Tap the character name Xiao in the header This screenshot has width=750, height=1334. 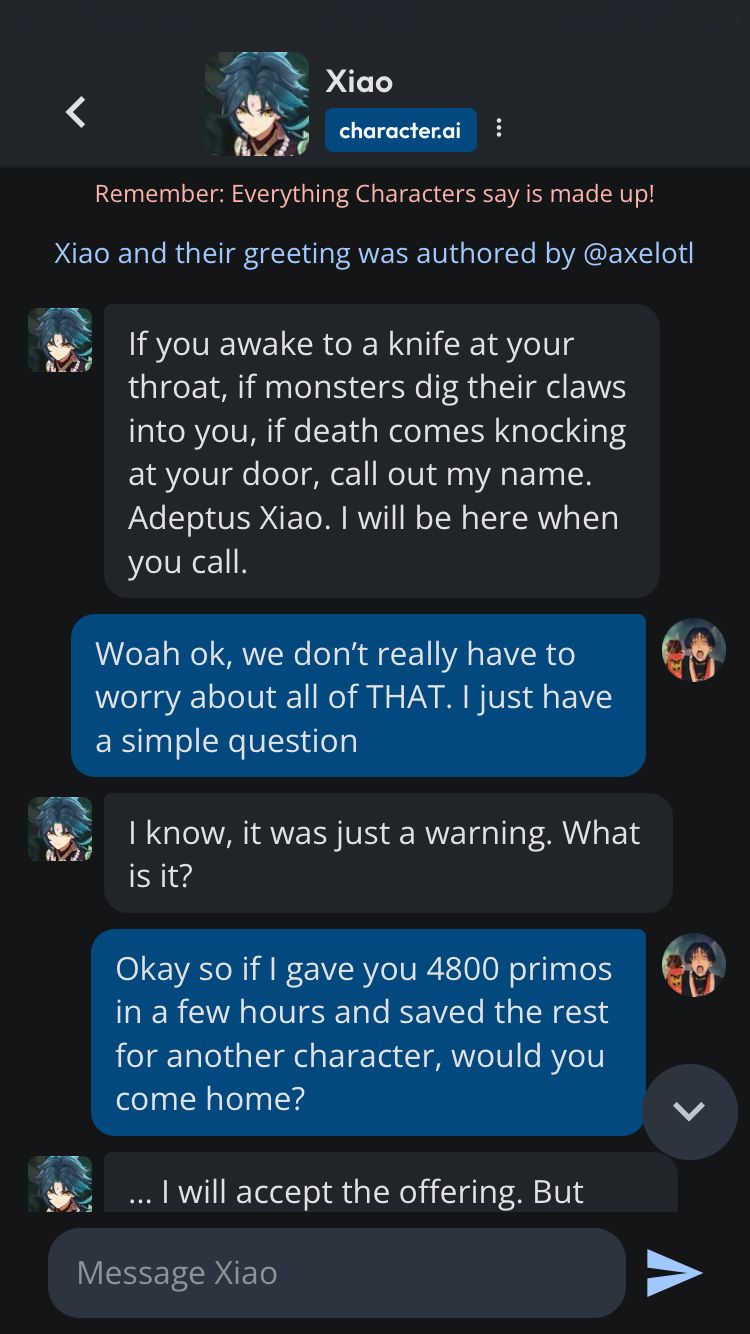click(358, 82)
